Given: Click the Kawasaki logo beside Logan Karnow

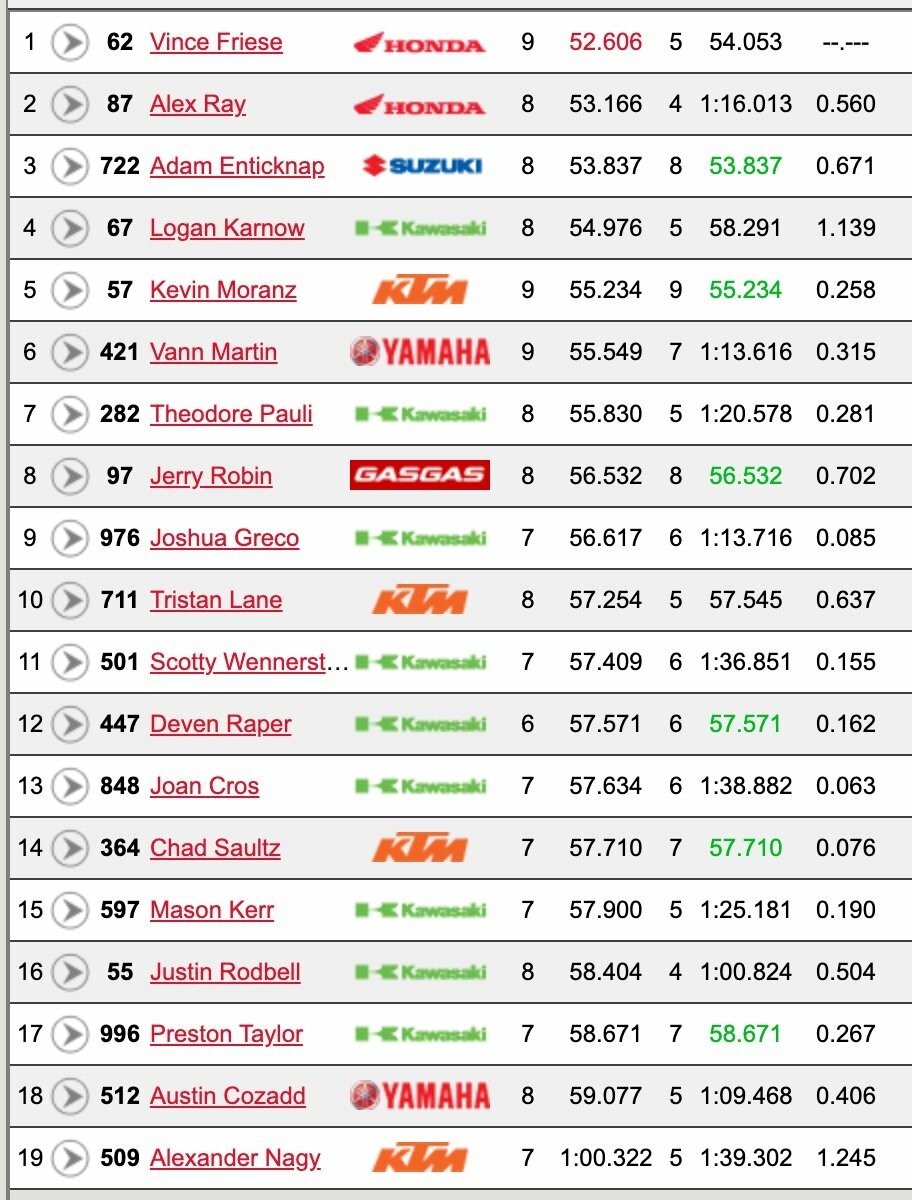Looking at the screenshot, I should [421, 228].
